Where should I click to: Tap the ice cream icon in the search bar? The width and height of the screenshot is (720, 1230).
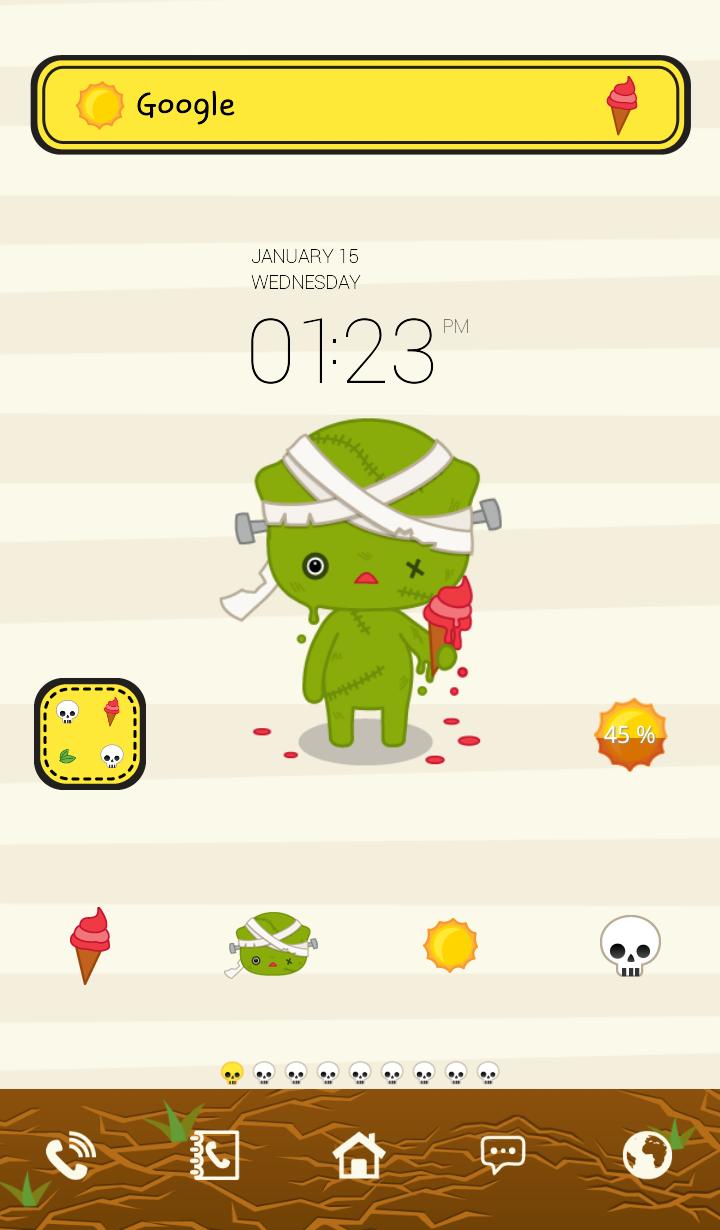coord(622,105)
